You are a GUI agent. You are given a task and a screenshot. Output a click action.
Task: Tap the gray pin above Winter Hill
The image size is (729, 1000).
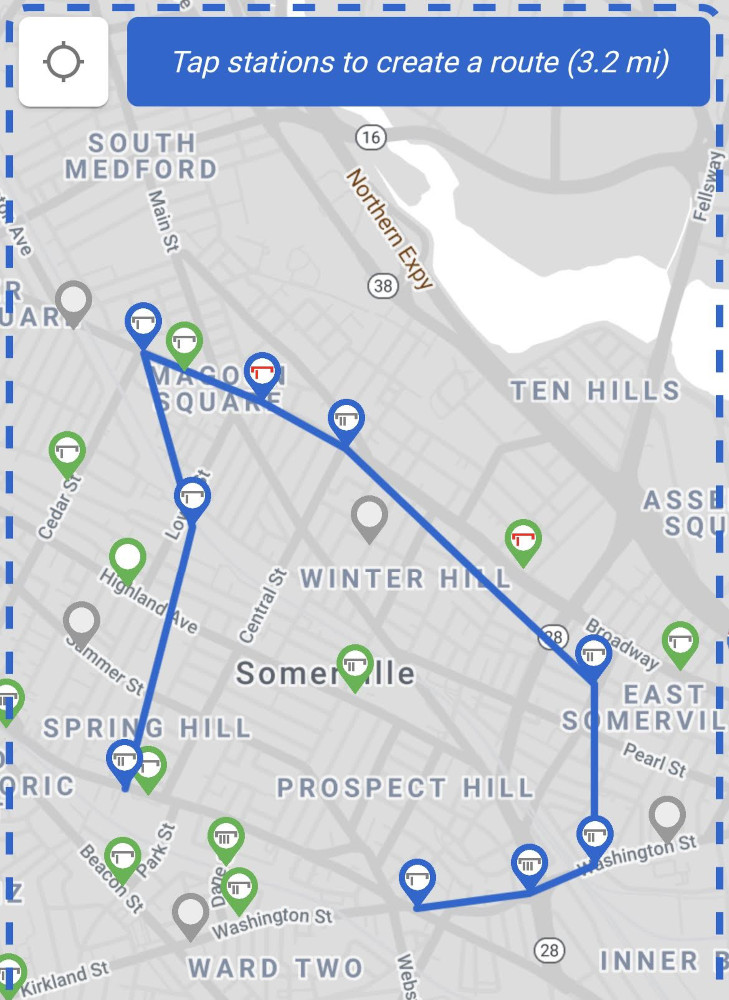point(371,518)
